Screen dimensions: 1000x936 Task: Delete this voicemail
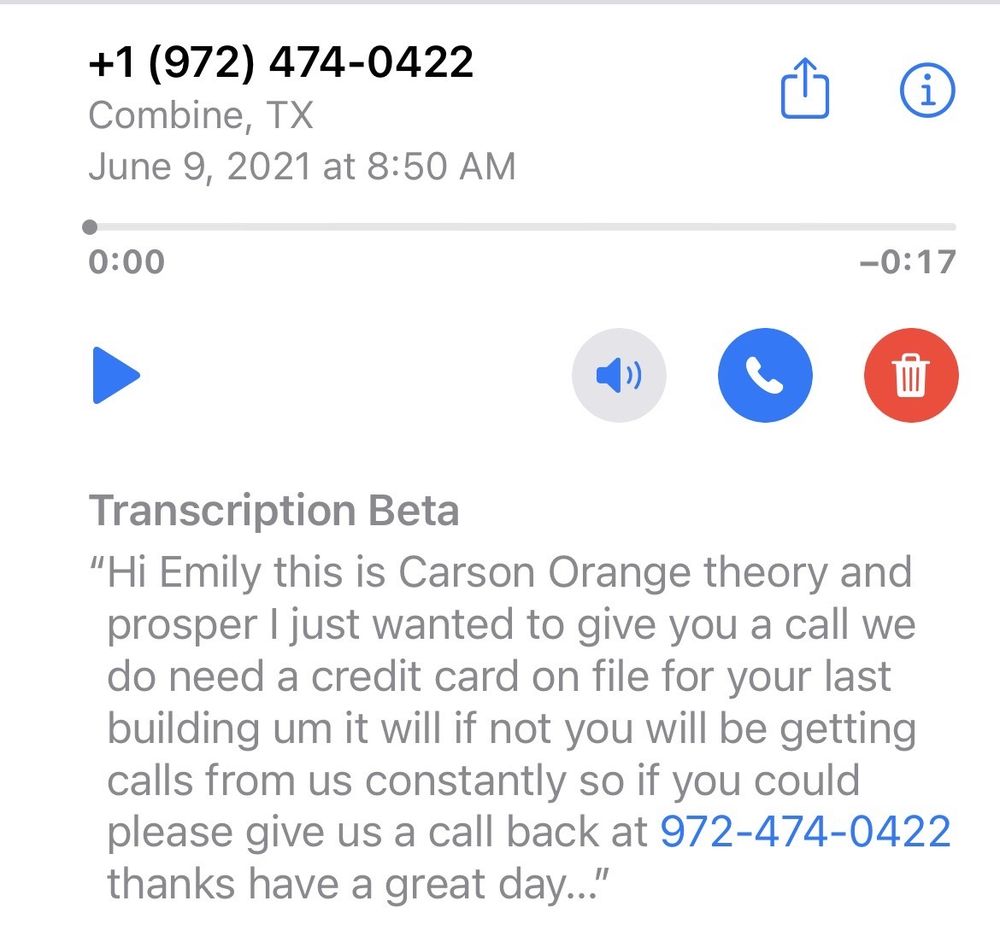[911, 375]
